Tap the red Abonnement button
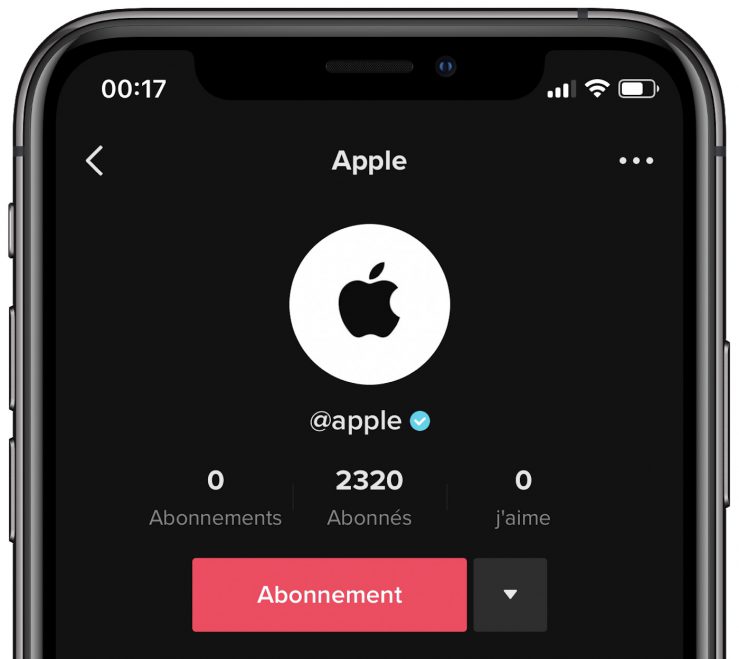 (329, 595)
